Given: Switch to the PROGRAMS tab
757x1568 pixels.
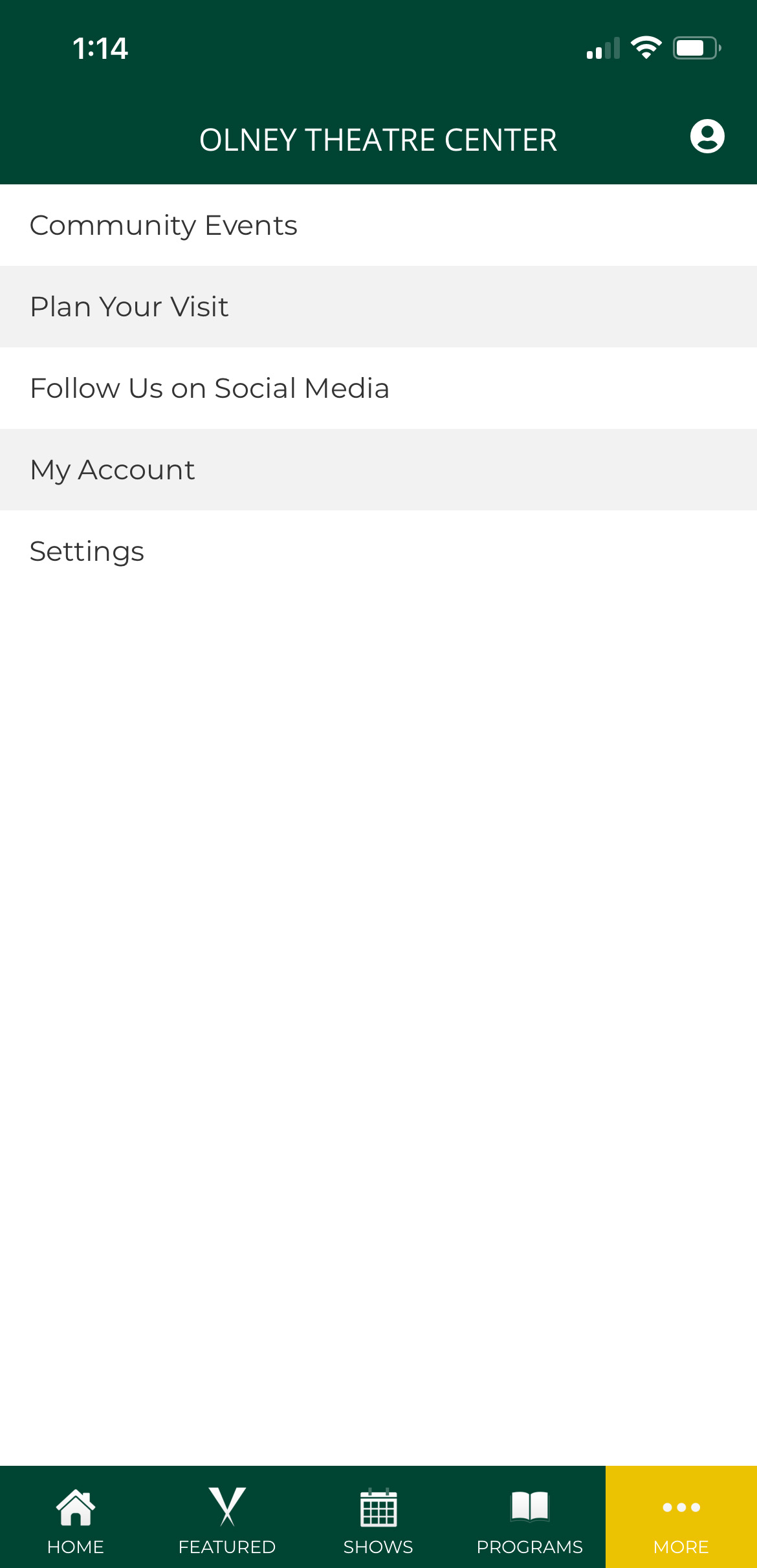Looking at the screenshot, I should click(x=529, y=1533).
